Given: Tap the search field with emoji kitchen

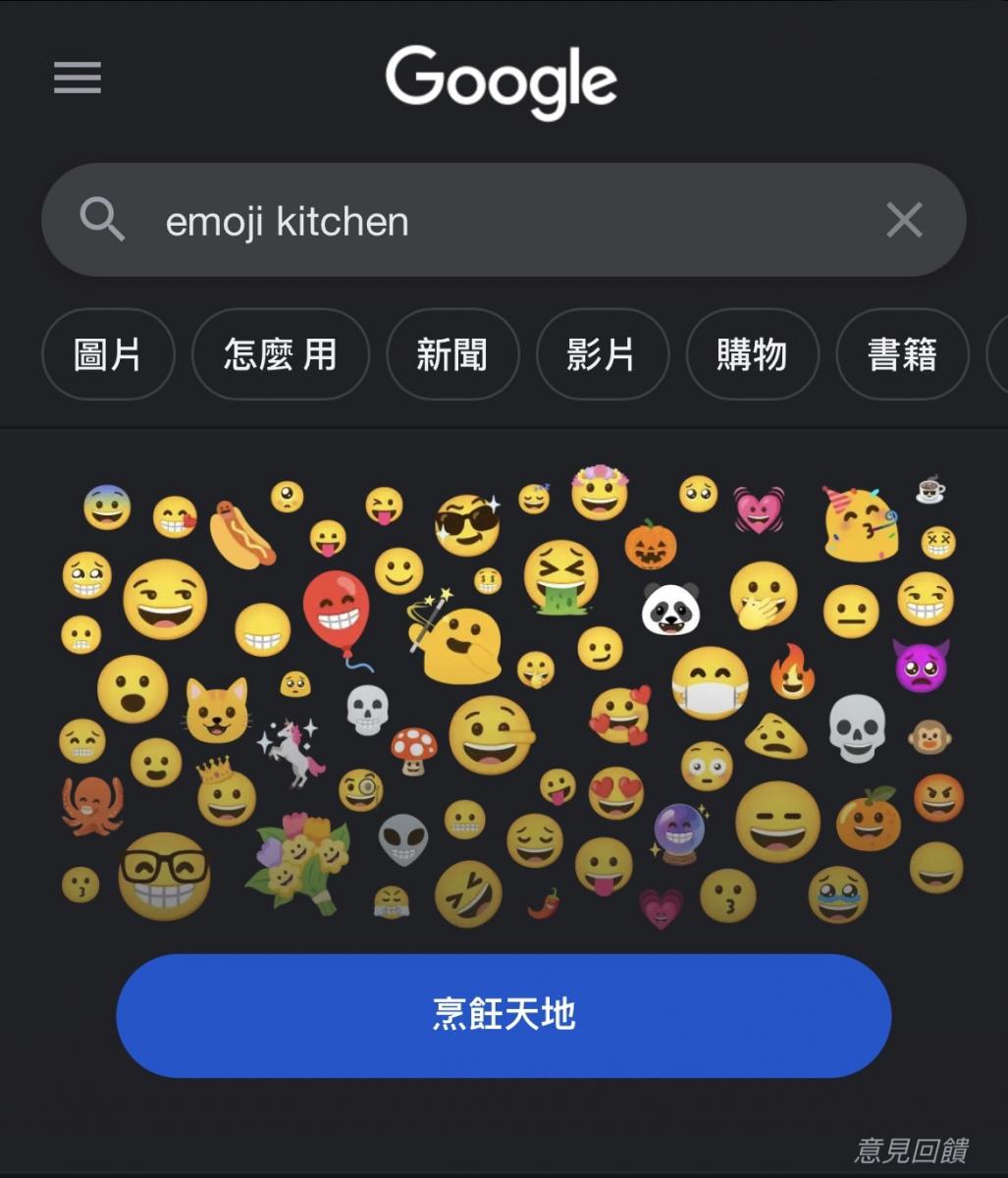Looking at the screenshot, I should 491,221.
